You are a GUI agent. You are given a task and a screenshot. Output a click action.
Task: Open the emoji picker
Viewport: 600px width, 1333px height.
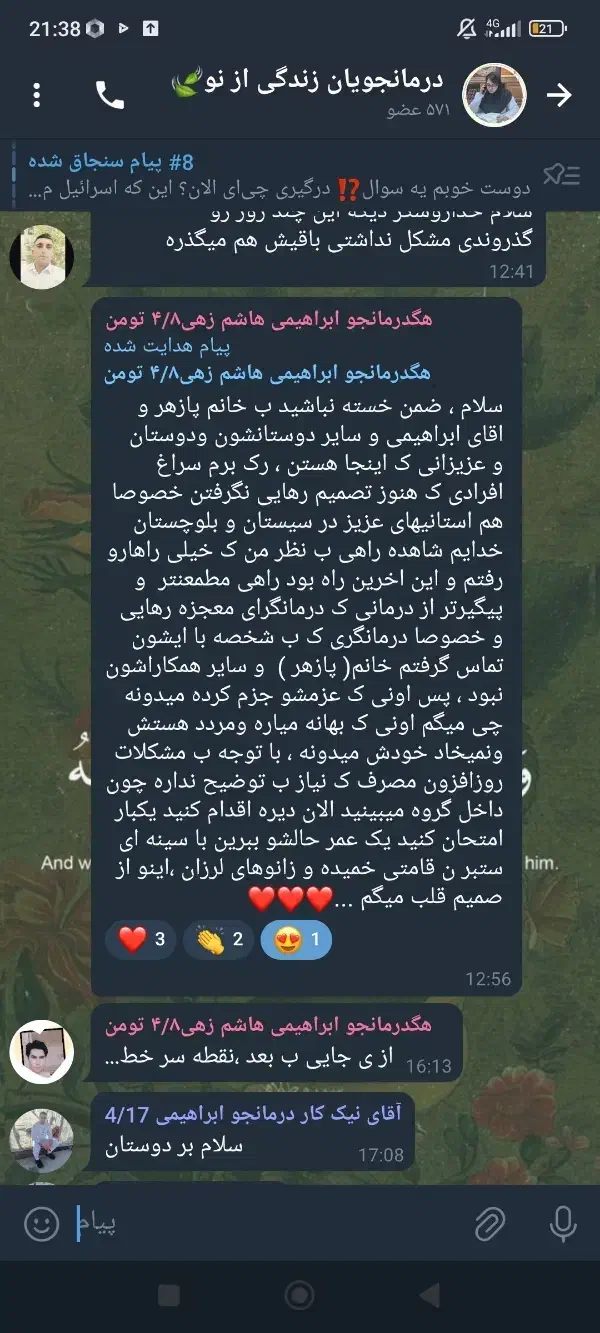41,1224
